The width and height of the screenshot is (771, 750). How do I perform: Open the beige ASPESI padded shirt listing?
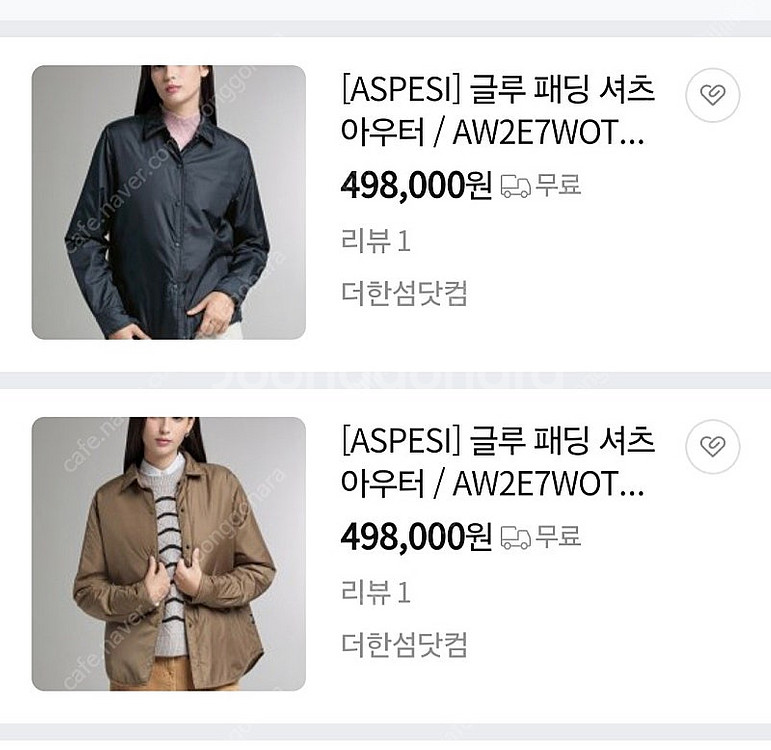pyautogui.click(x=497, y=462)
